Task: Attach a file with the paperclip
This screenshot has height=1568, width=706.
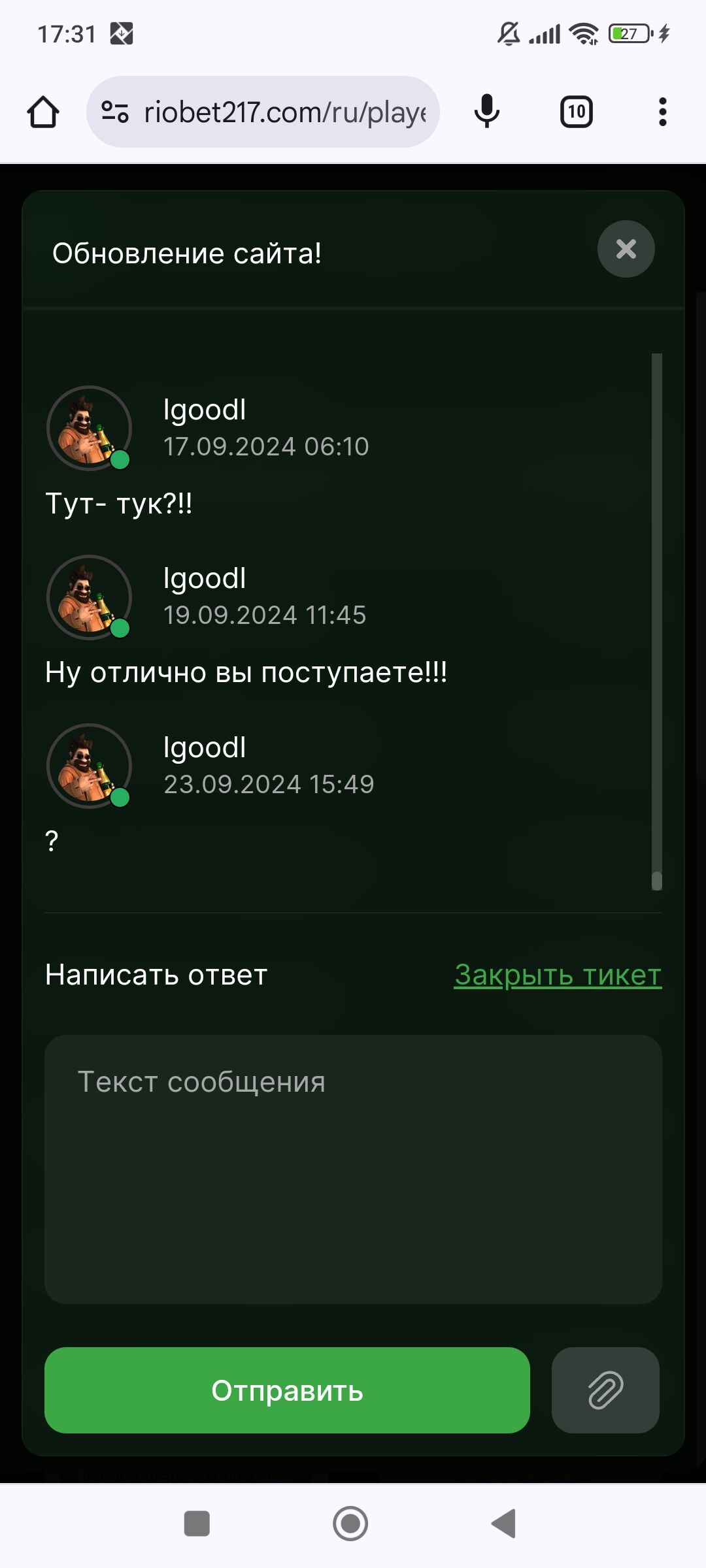Action: tap(605, 1390)
